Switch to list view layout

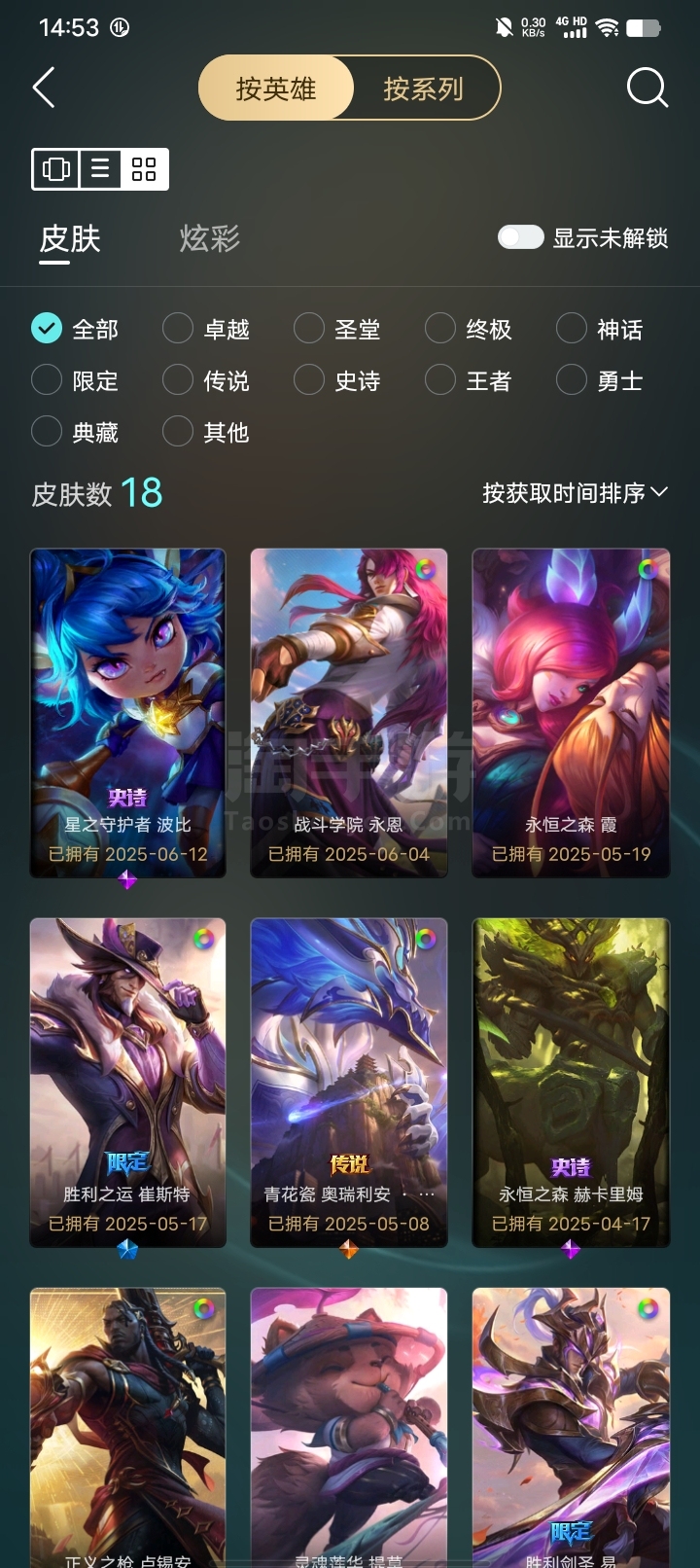(x=100, y=169)
